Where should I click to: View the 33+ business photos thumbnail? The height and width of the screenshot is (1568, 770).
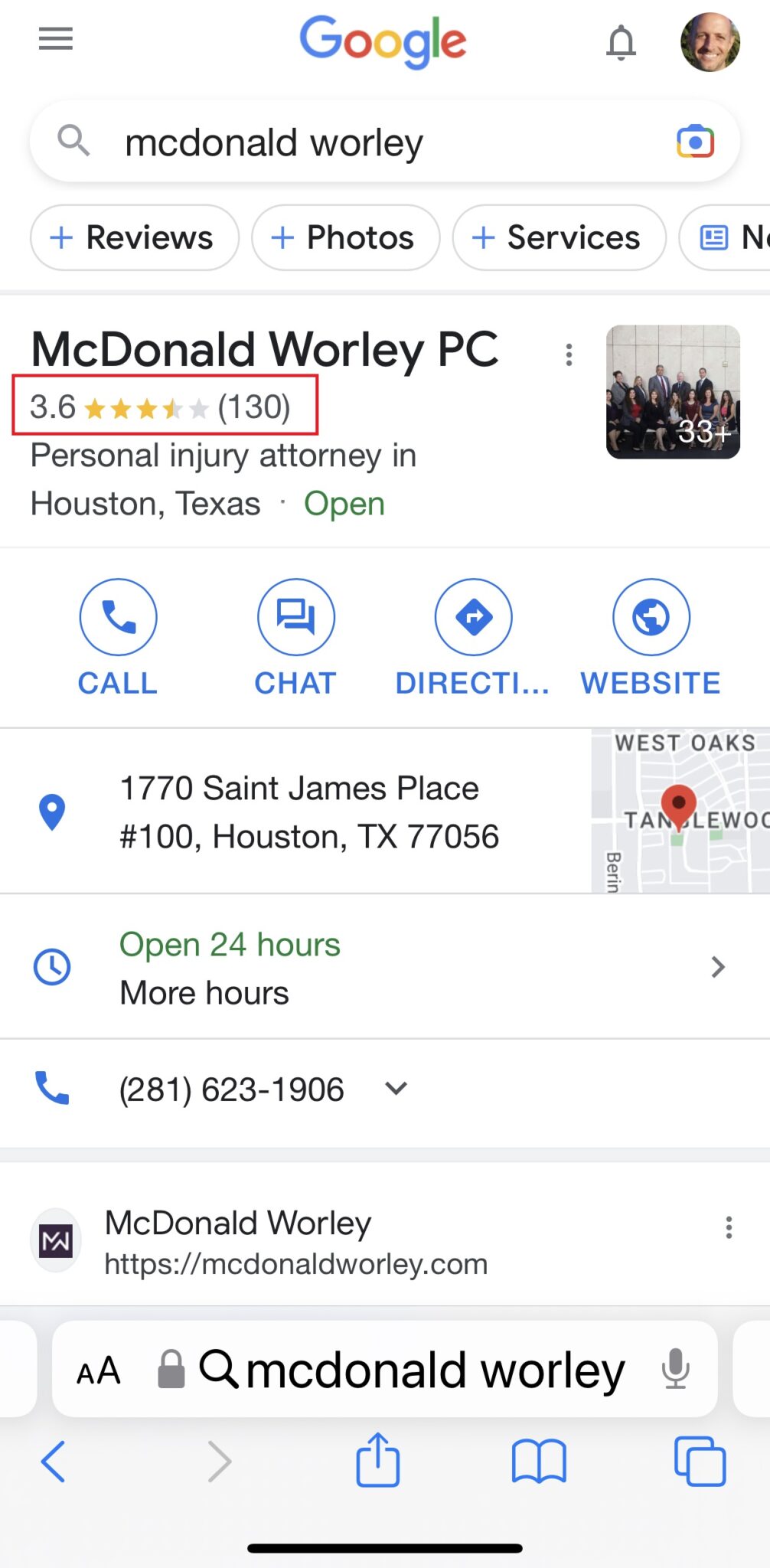click(x=673, y=392)
